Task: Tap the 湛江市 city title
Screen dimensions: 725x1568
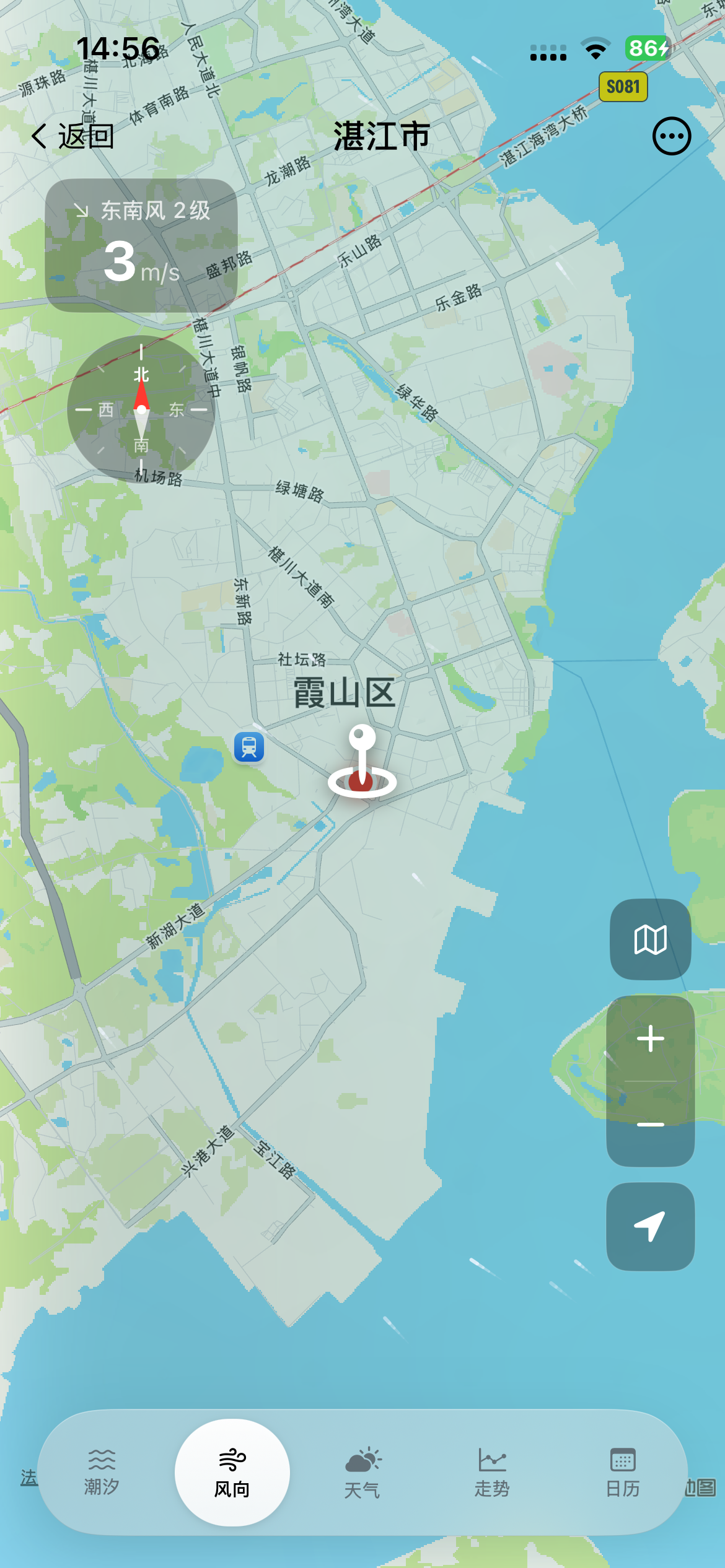Action: 380,136
